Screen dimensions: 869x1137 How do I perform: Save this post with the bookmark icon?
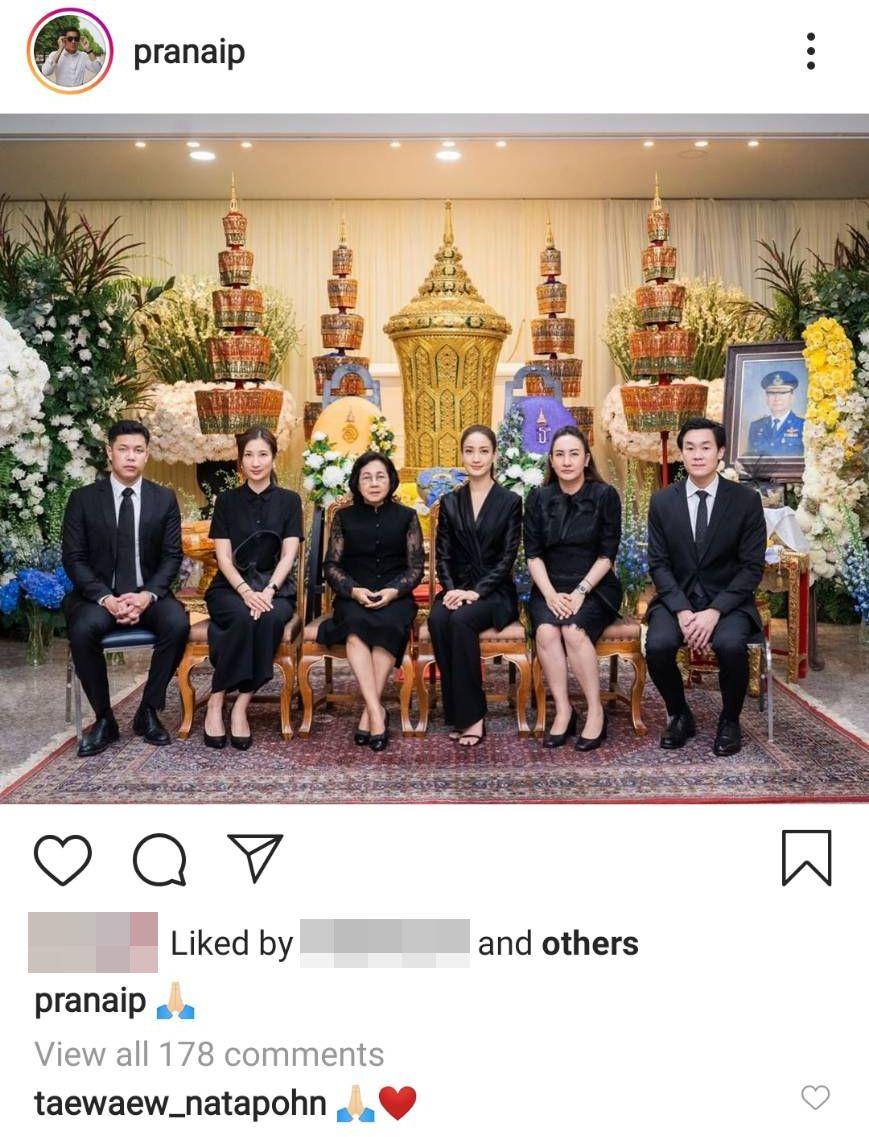pyautogui.click(x=806, y=858)
